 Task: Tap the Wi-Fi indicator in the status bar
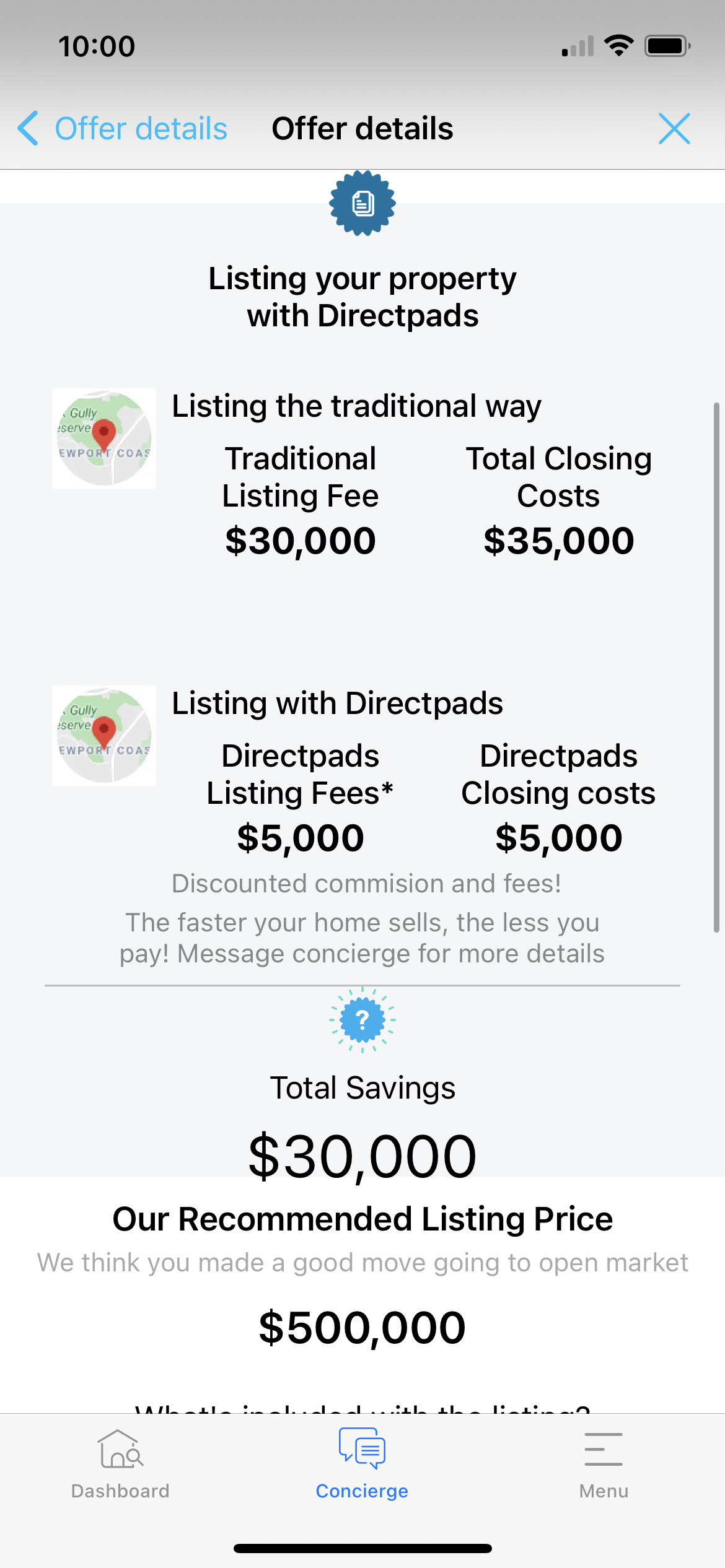tap(618, 45)
